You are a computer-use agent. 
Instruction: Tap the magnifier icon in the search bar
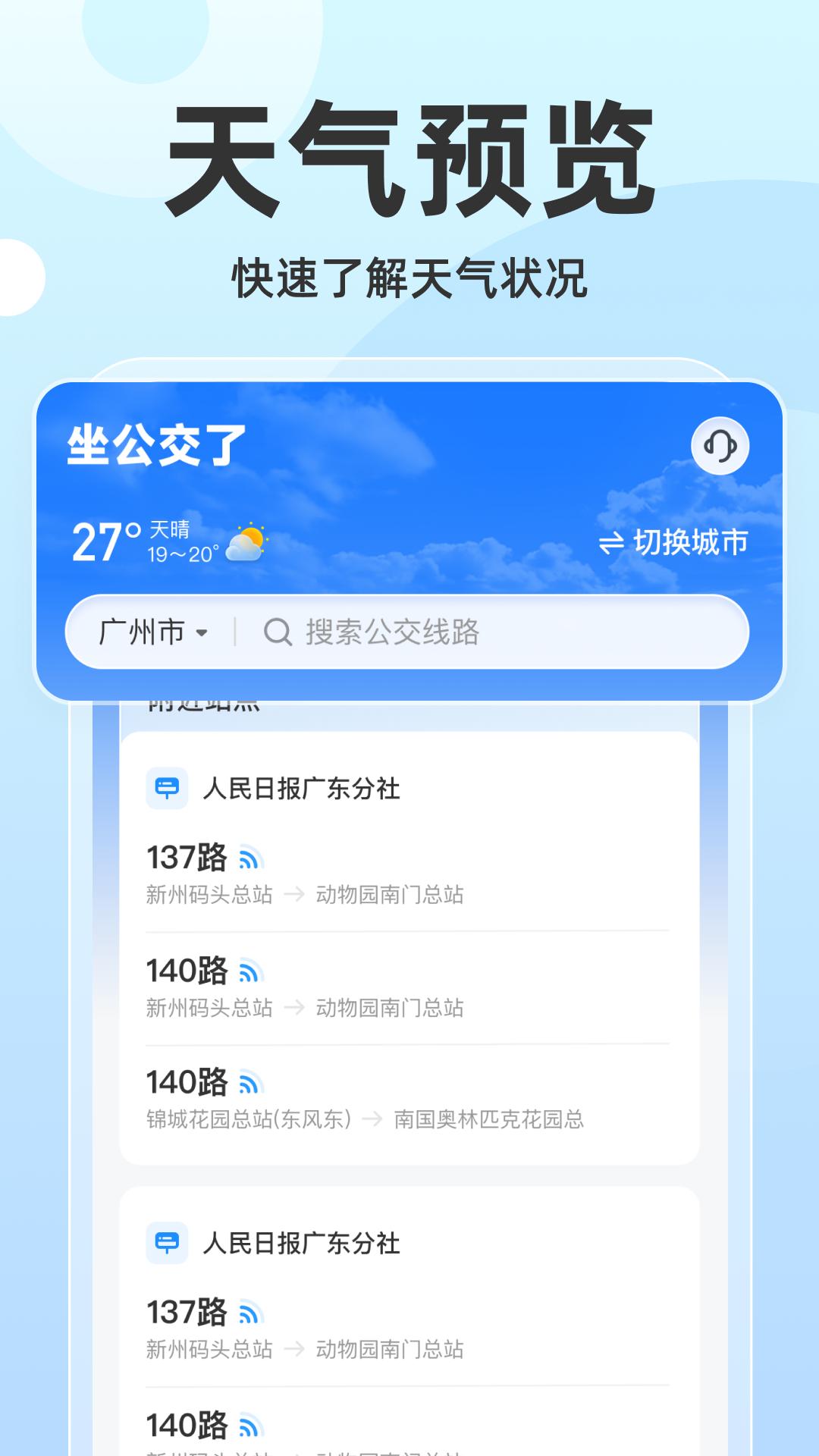coord(279,630)
